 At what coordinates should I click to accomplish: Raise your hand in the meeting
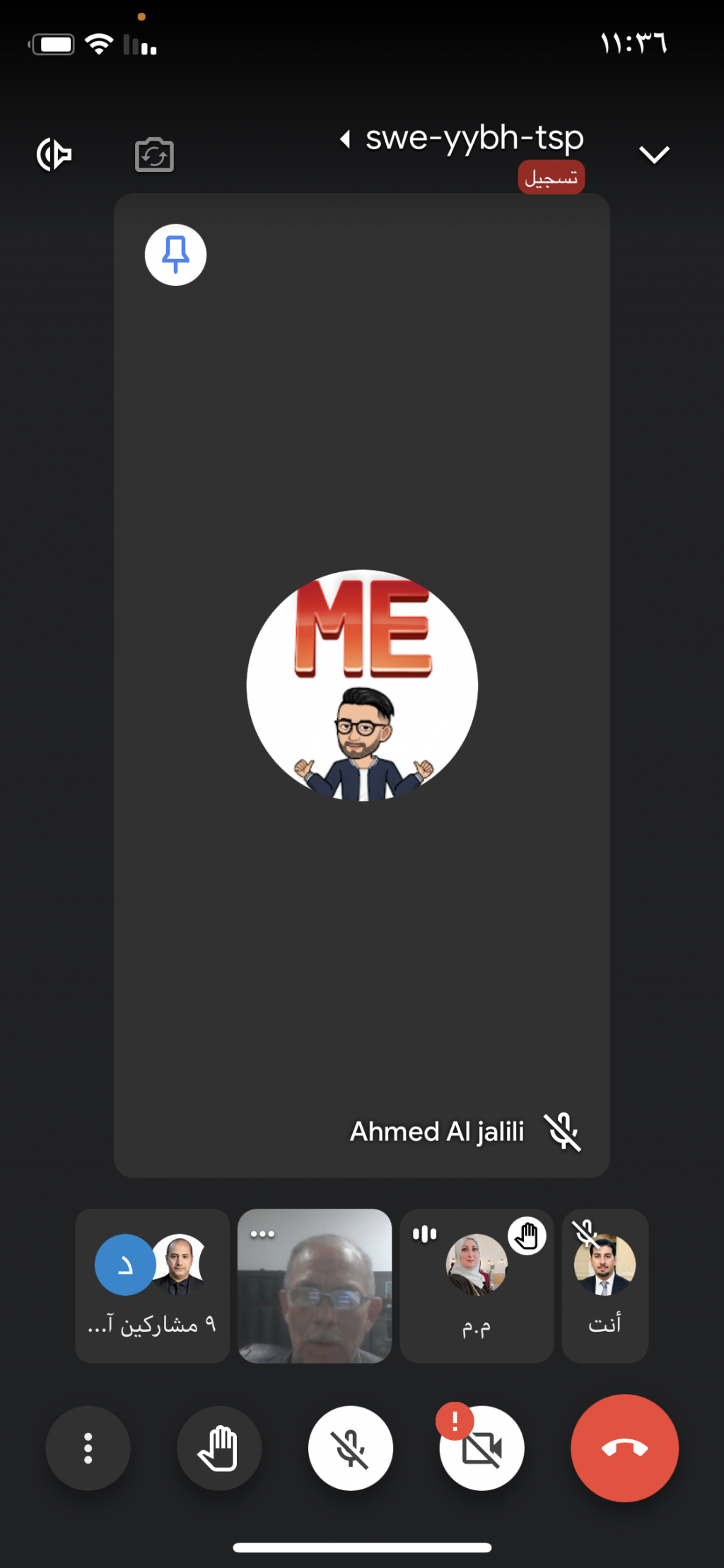point(219,1448)
